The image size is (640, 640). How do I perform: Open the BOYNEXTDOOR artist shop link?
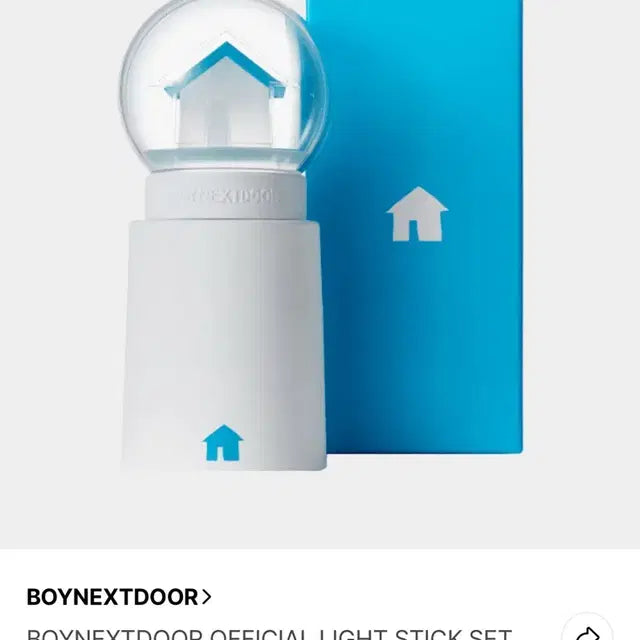(119, 597)
